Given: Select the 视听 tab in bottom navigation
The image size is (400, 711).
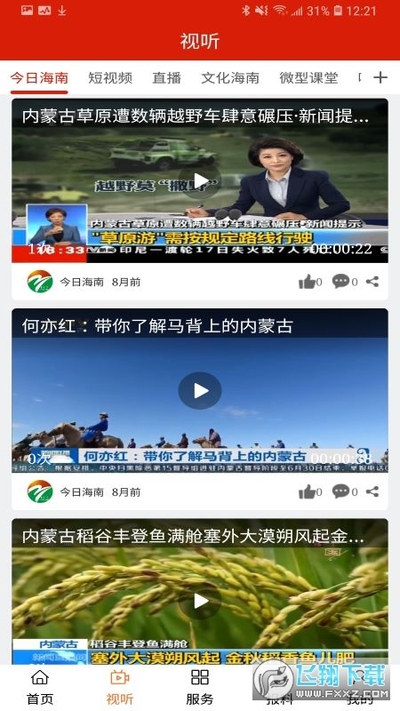Looking at the screenshot, I should point(120,688).
